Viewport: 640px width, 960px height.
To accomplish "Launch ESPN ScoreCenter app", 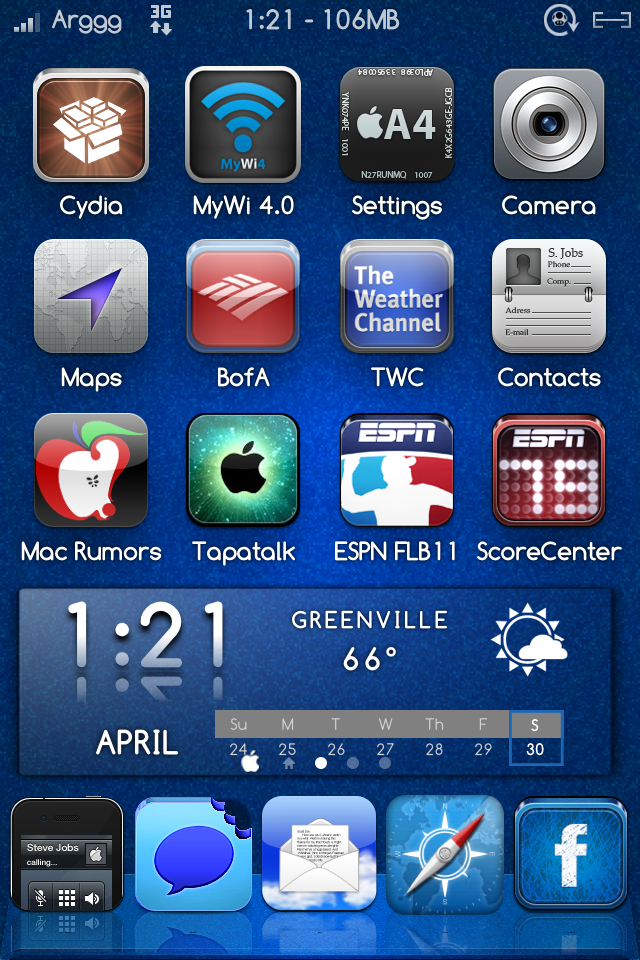I will [548, 470].
